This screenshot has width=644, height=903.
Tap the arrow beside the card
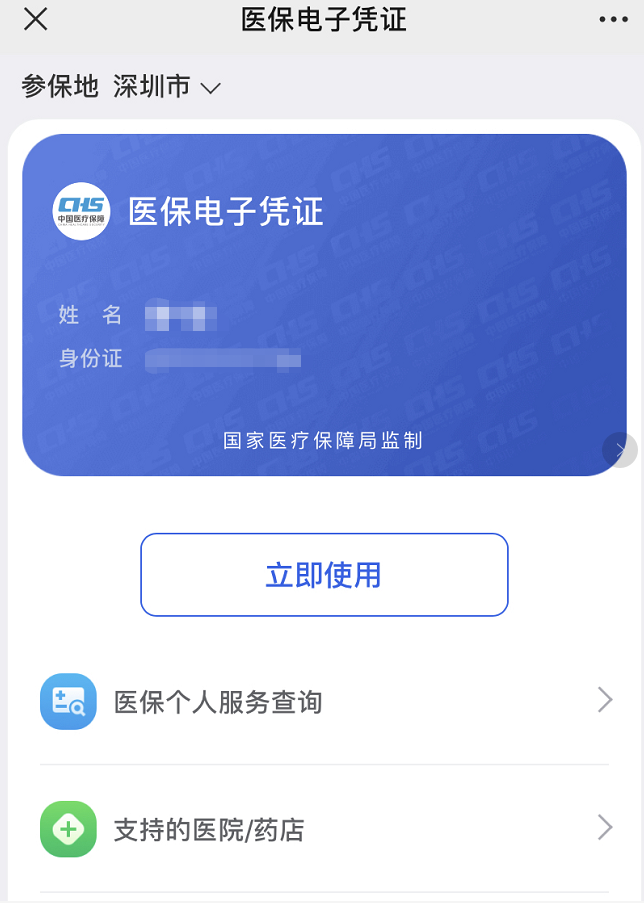pyautogui.click(x=620, y=450)
